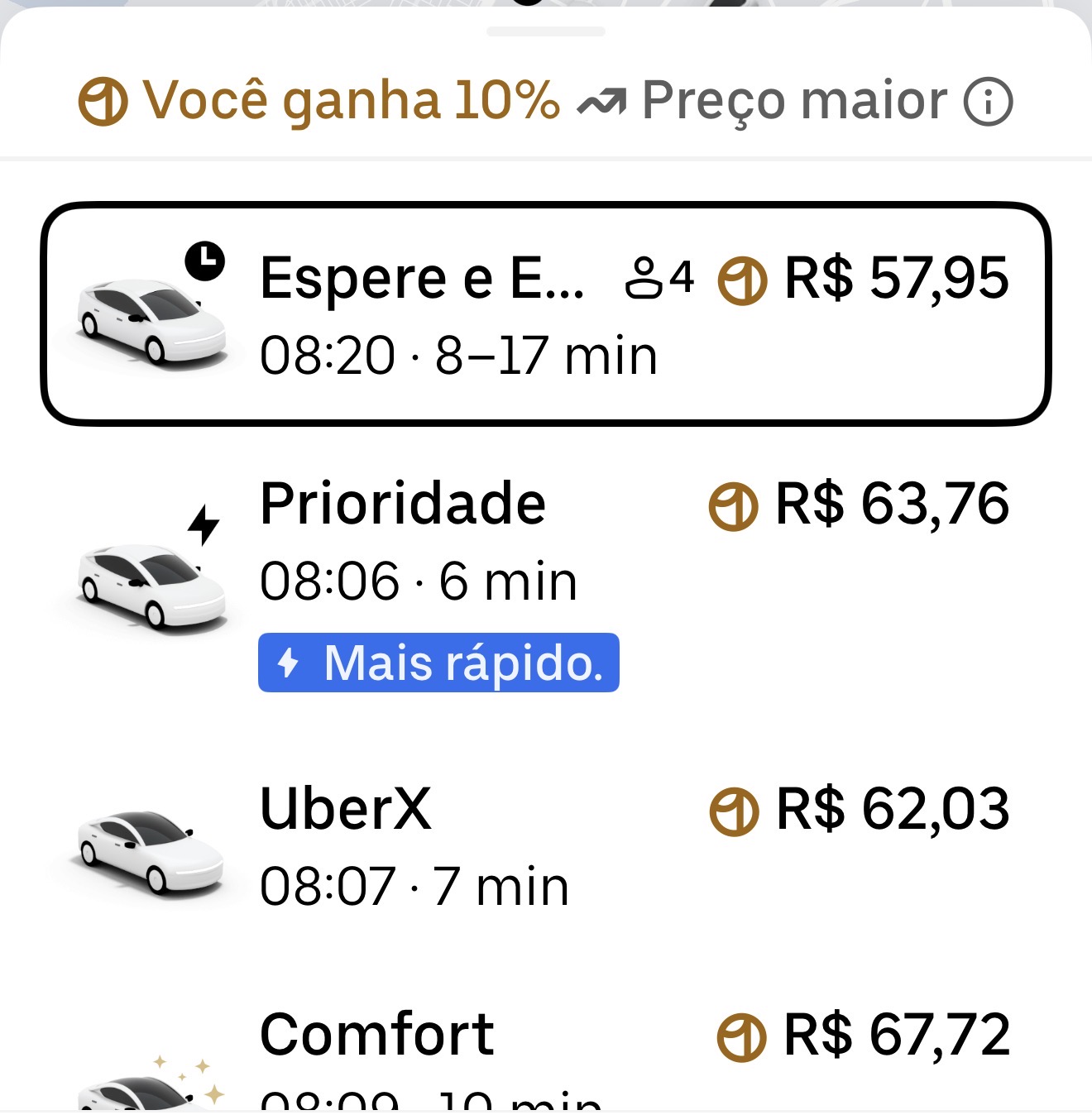Tap the Mais rápido badge under Prioridade
1092x1115 pixels.
[438, 662]
